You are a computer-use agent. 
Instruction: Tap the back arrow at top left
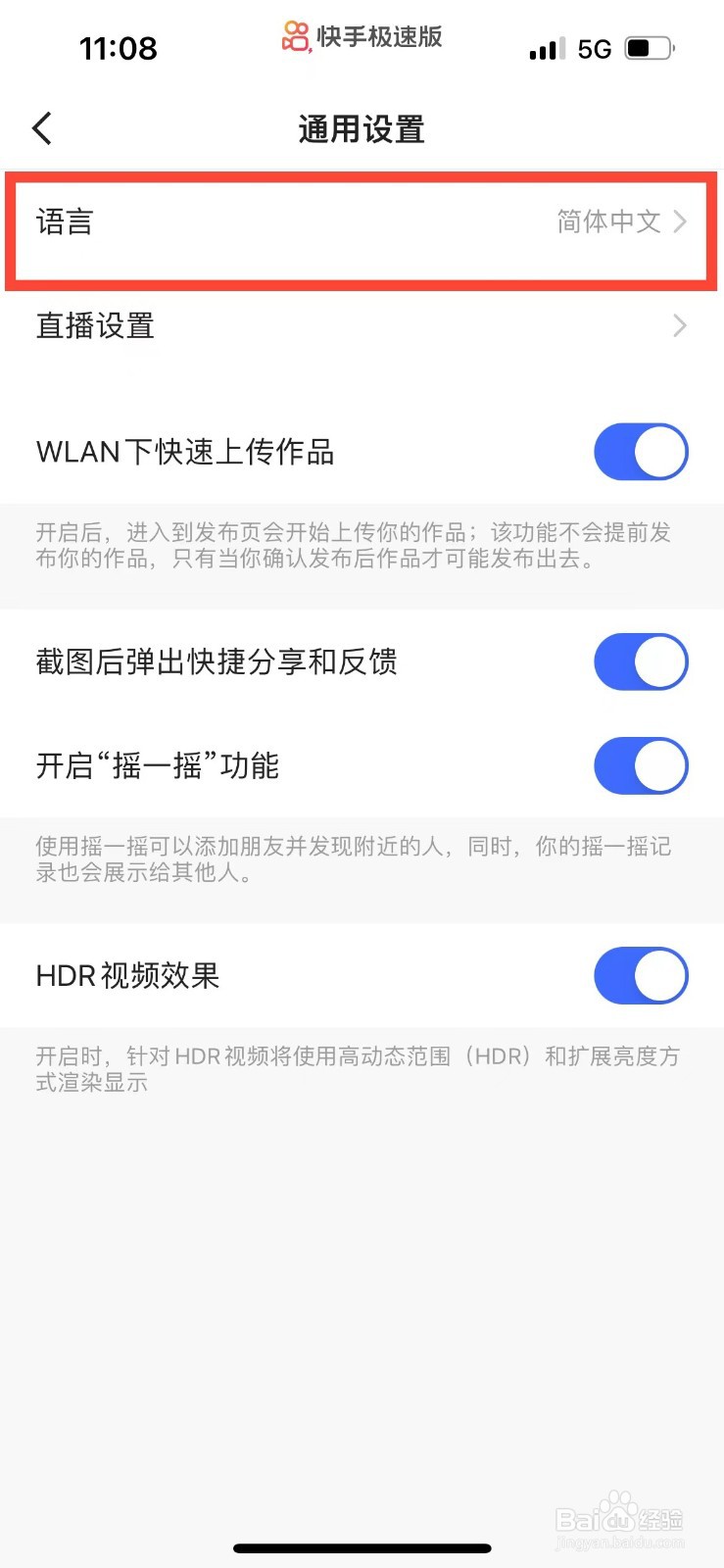[x=41, y=127]
